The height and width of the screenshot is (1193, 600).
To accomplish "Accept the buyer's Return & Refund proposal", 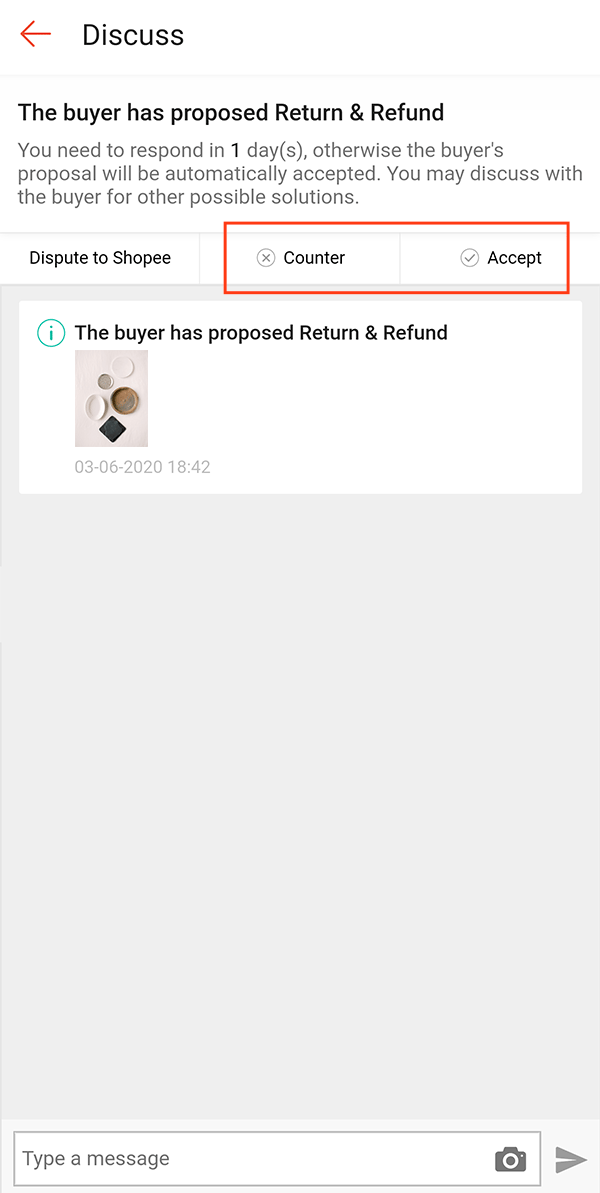I will click(x=500, y=258).
